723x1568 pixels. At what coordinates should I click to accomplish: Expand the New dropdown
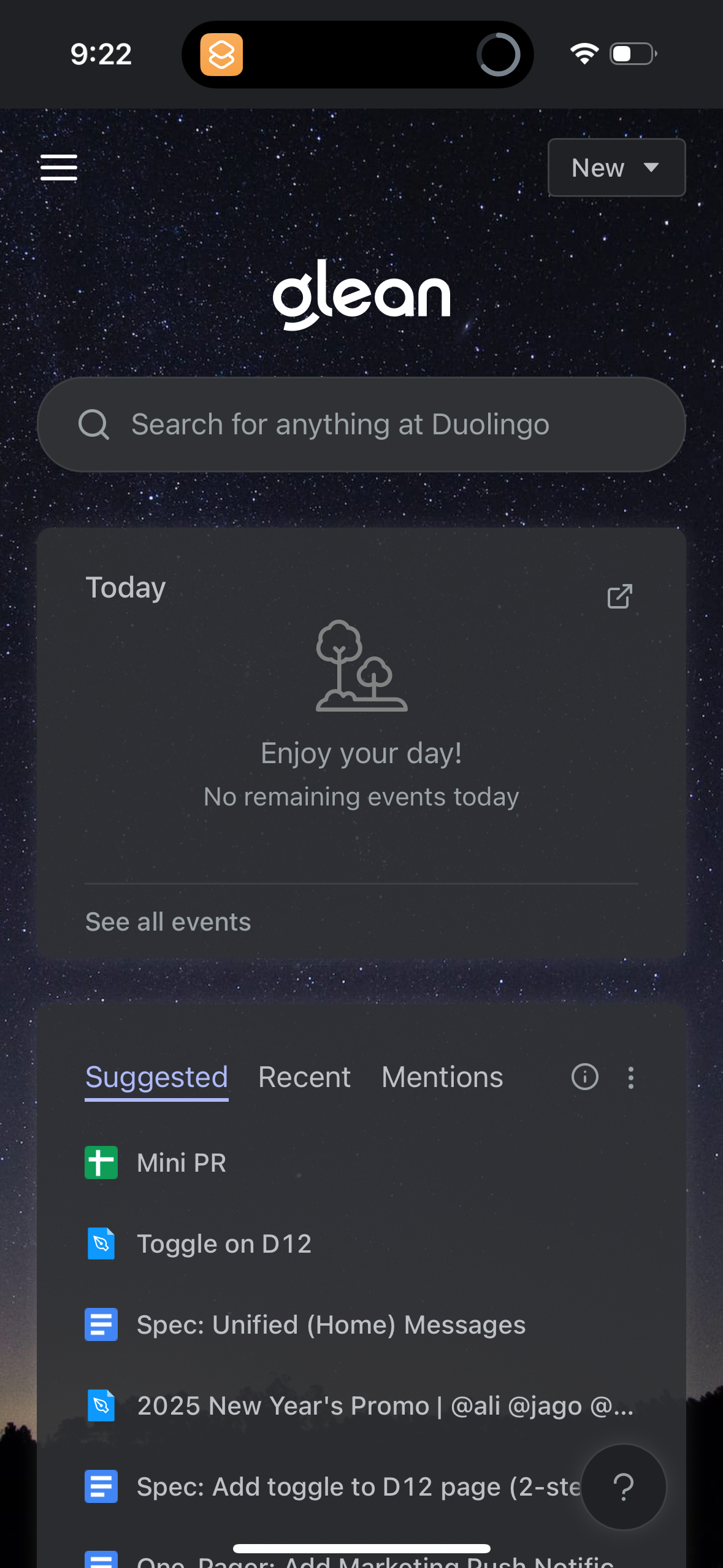click(616, 167)
